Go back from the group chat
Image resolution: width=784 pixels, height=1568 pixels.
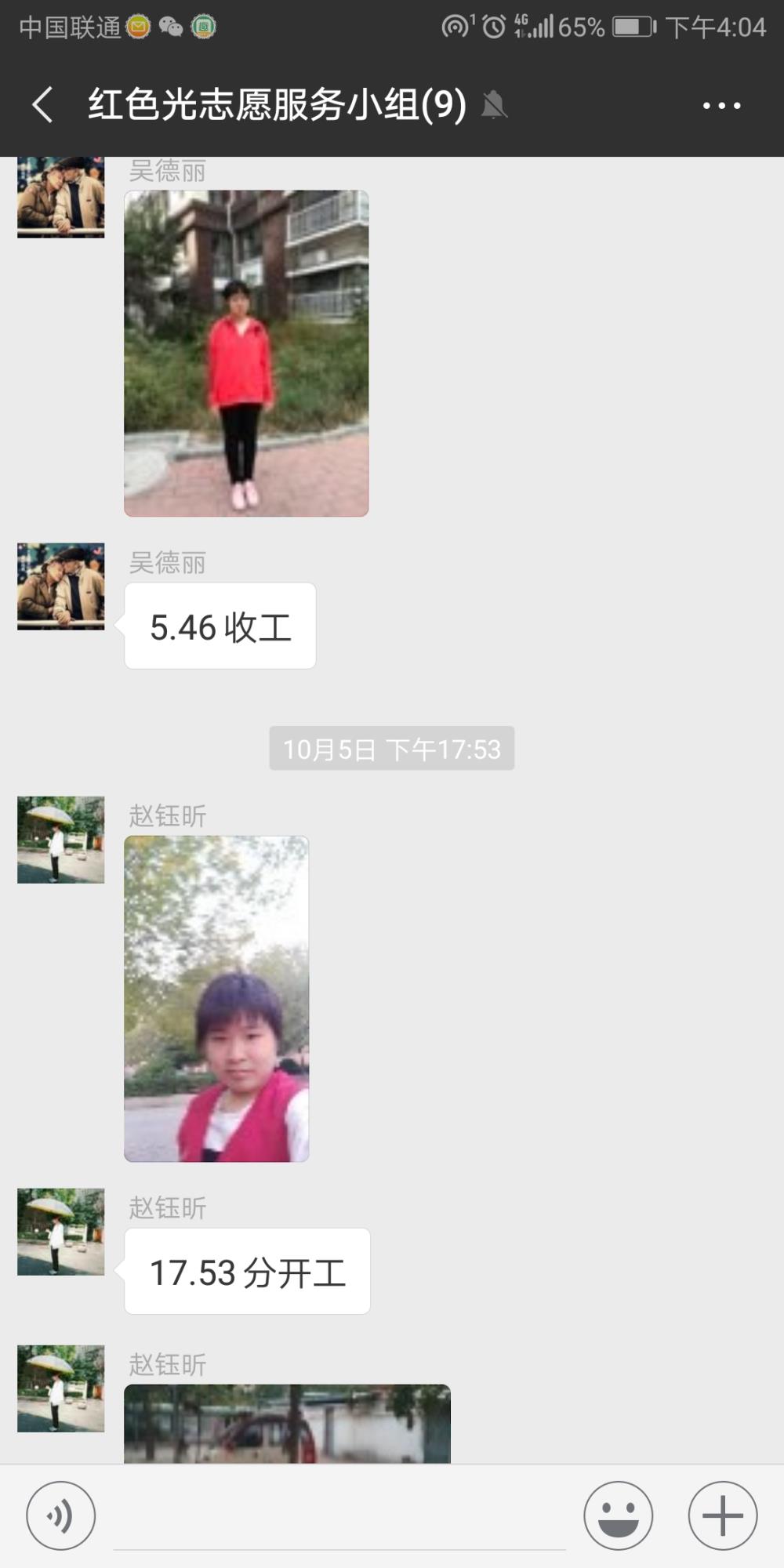pyautogui.click(x=43, y=105)
